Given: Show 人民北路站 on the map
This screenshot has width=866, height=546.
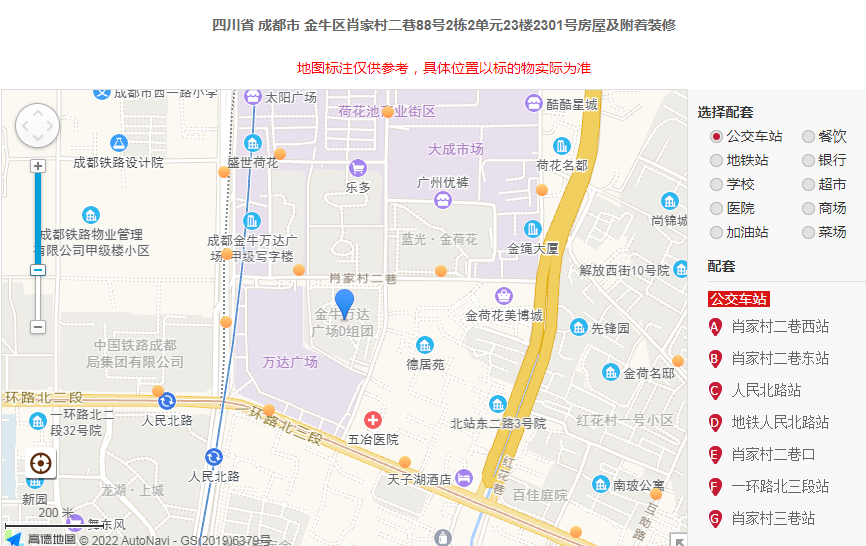Looking at the screenshot, I should [765, 390].
